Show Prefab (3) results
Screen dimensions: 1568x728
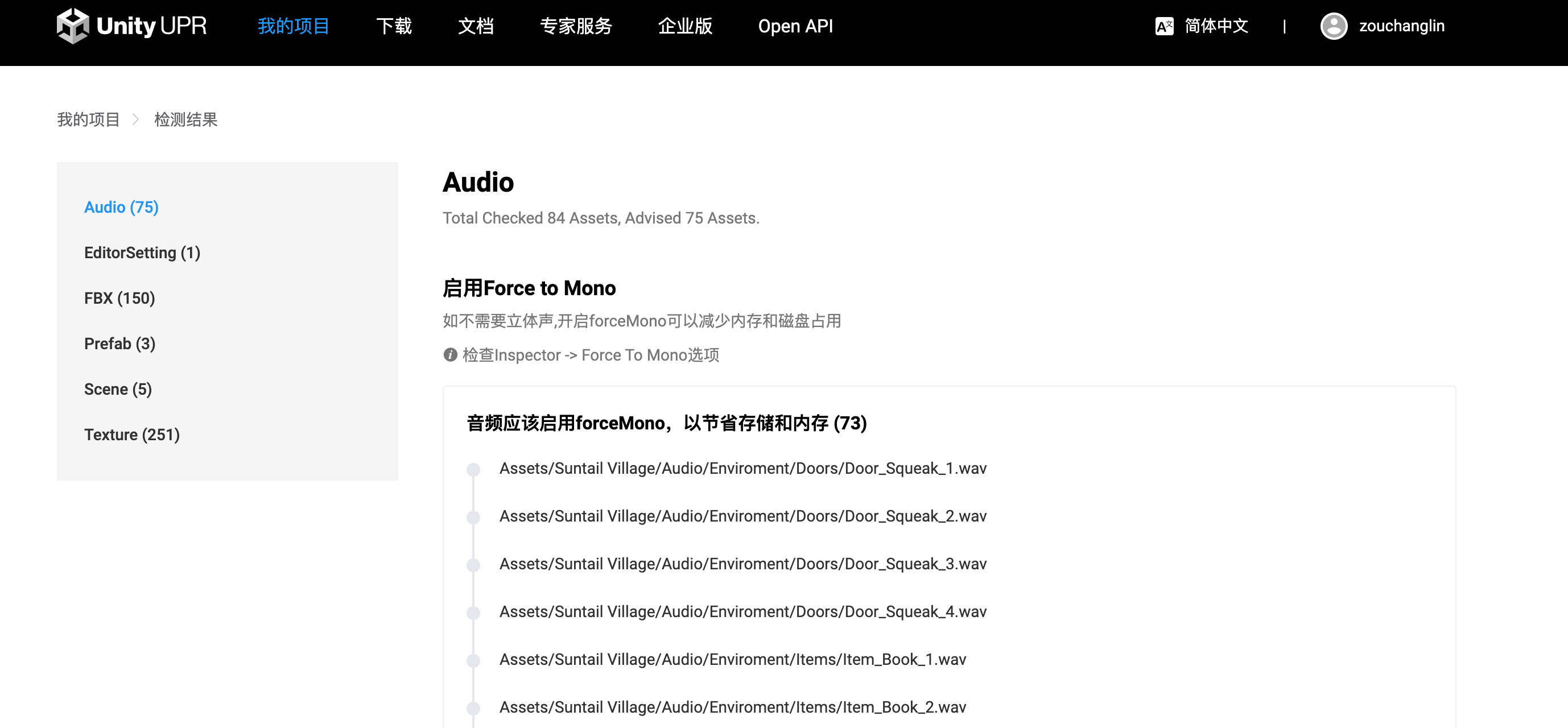[119, 344]
